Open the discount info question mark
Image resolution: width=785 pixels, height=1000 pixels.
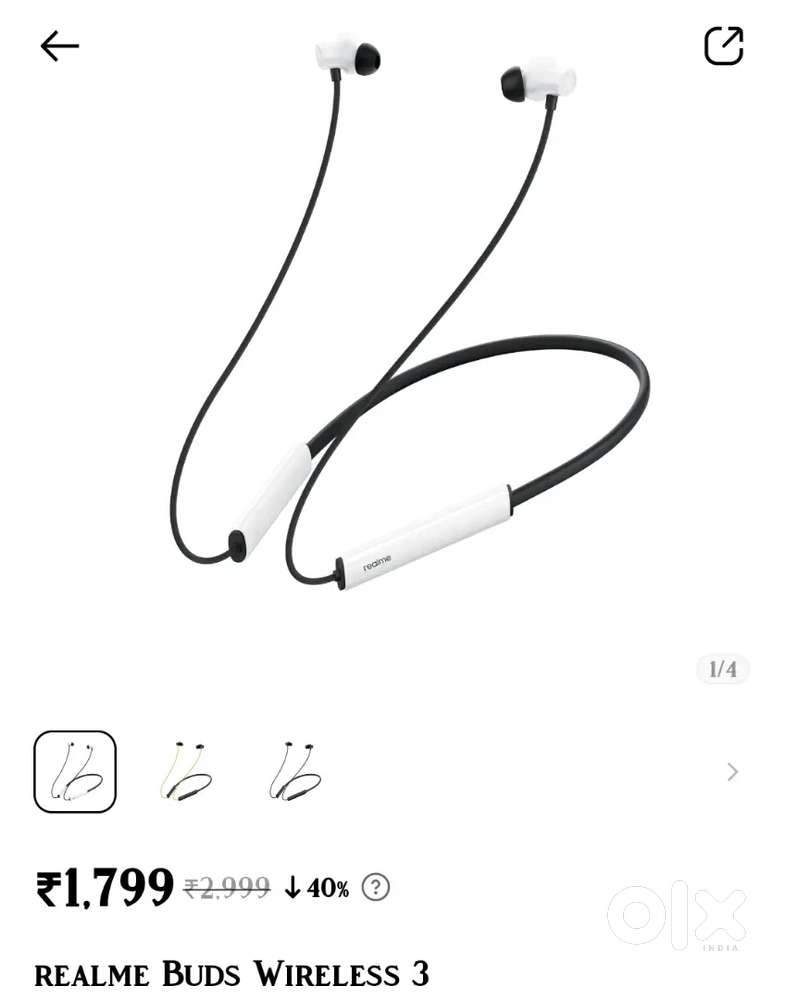tap(375, 887)
